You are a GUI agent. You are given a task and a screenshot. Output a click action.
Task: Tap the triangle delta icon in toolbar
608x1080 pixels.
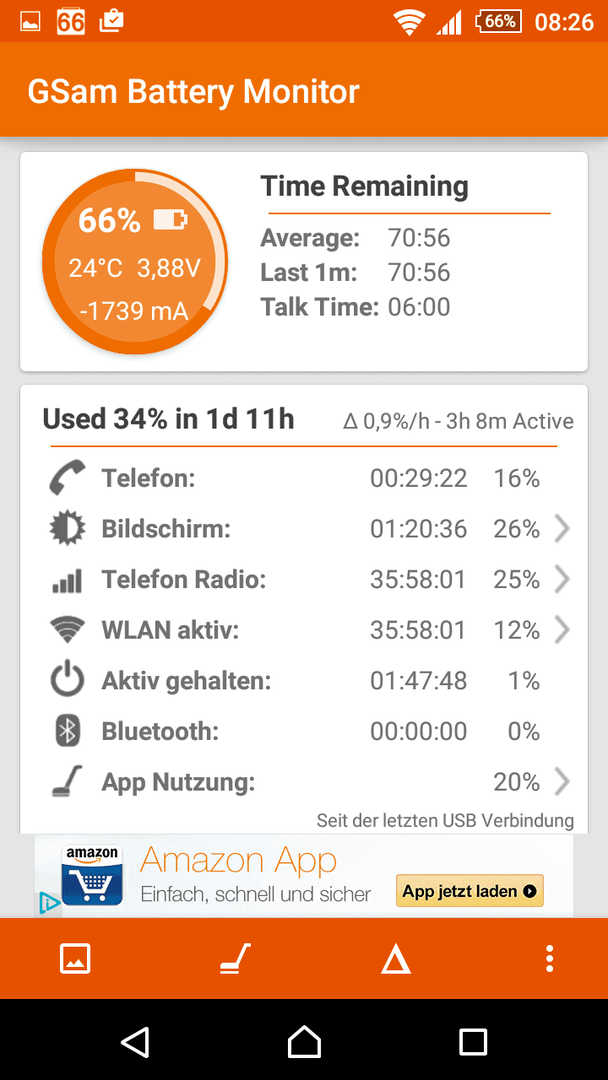(x=396, y=959)
